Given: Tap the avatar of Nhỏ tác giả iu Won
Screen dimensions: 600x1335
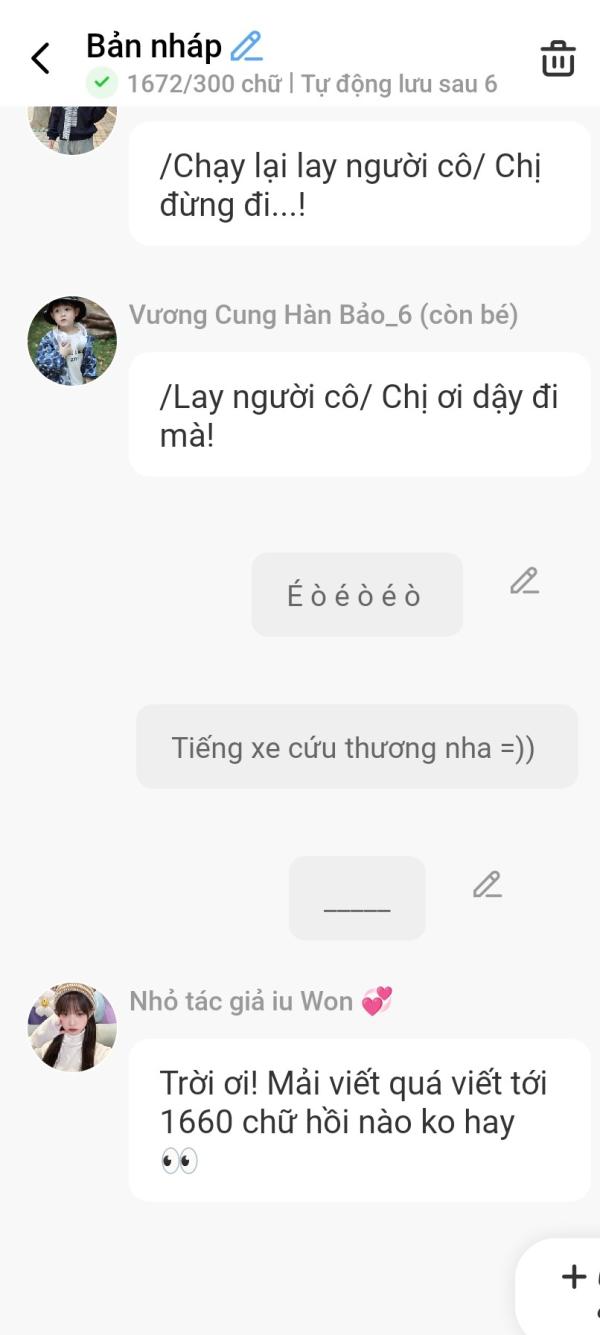Looking at the screenshot, I should tap(72, 1027).
